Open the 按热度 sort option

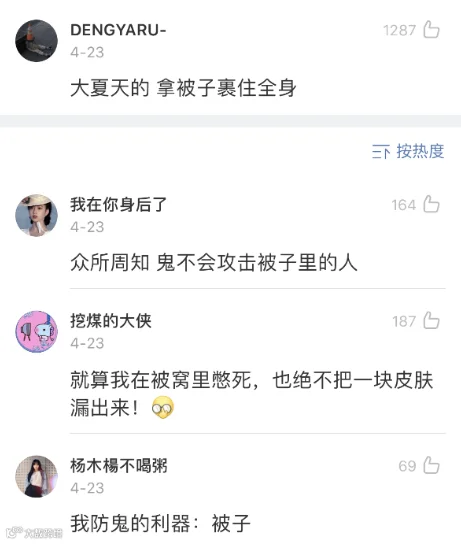[x=408, y=152]
